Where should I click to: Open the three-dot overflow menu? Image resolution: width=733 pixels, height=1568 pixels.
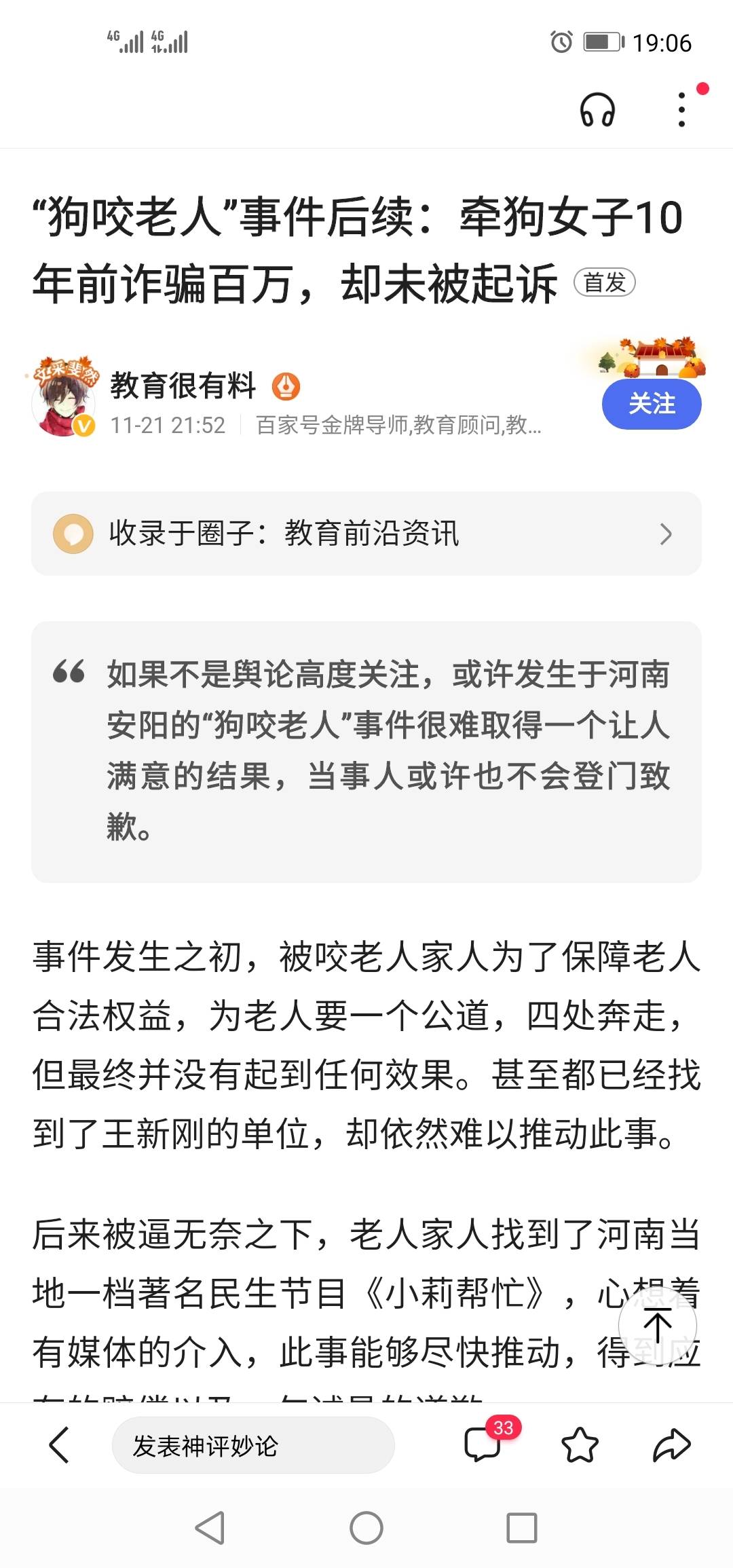[682, 110]
